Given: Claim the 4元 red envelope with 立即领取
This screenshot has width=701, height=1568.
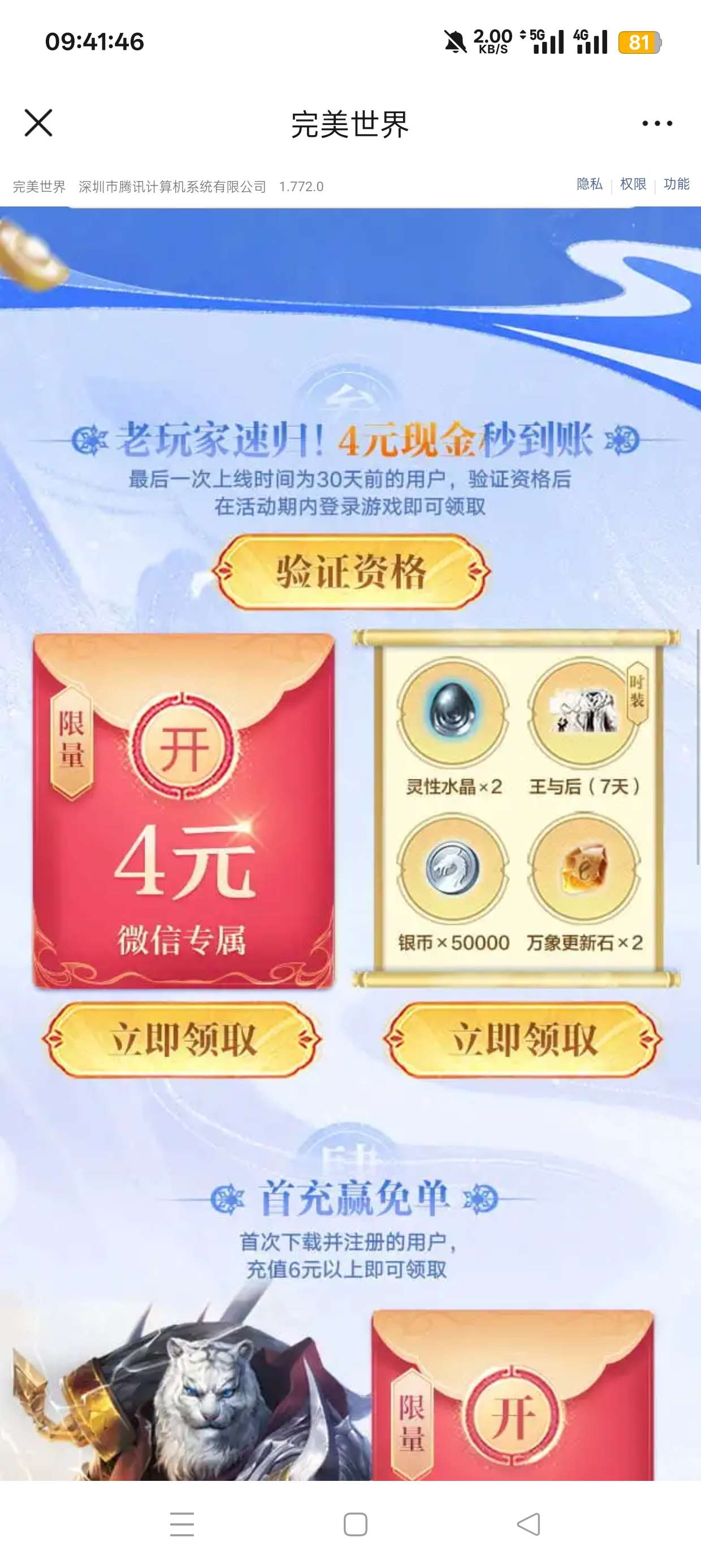Looking at the screenshot, I should click(182, 1039).
